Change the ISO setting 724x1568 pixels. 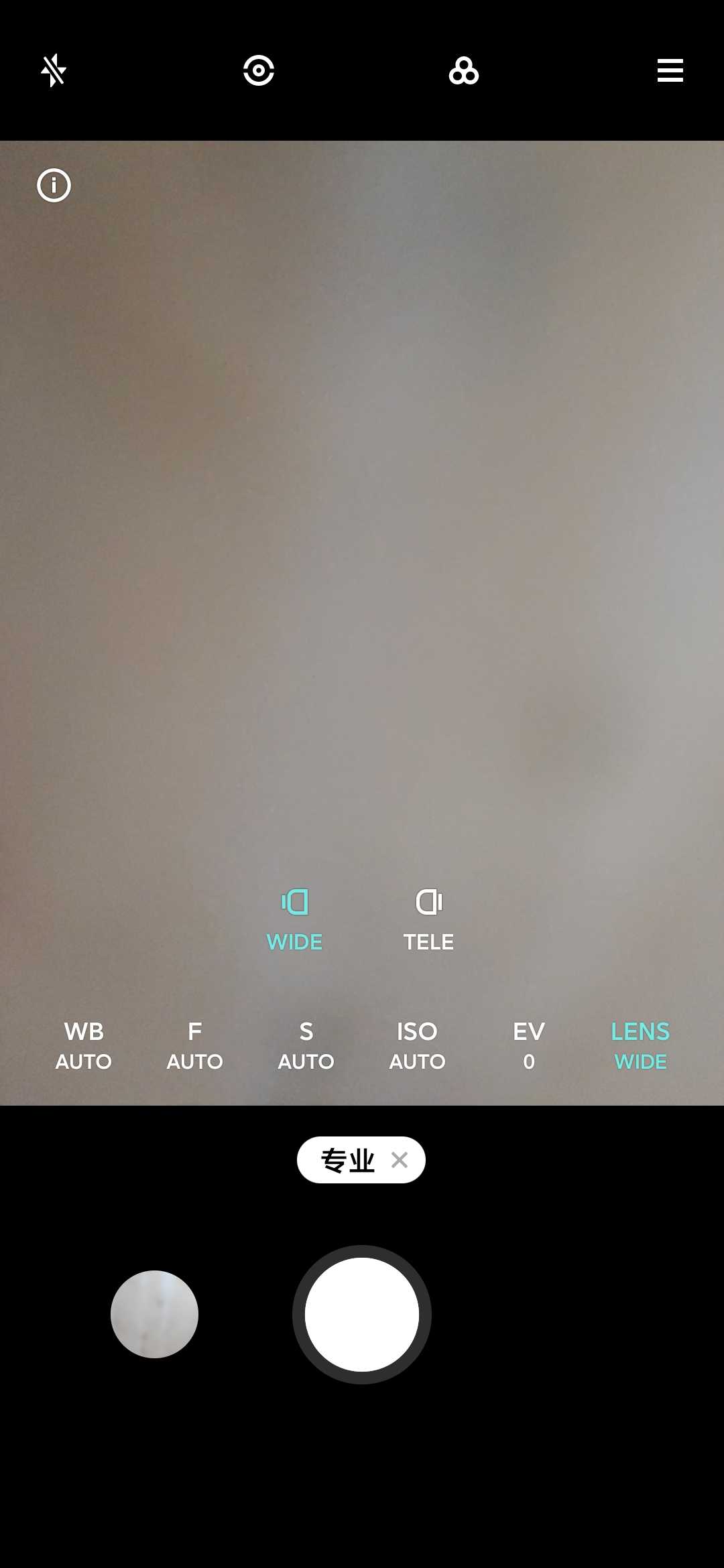[418, 1046]
